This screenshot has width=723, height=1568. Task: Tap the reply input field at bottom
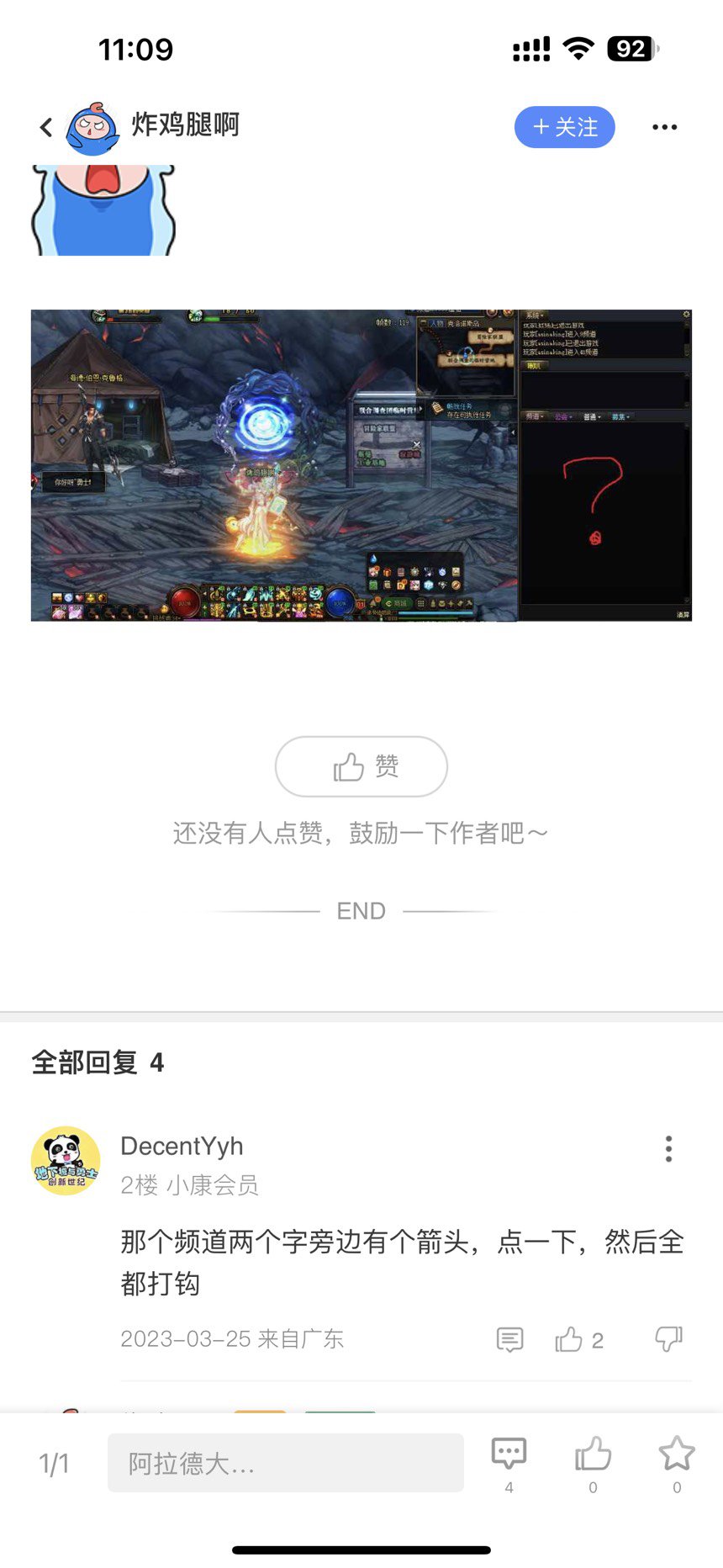coord(285,1463)
